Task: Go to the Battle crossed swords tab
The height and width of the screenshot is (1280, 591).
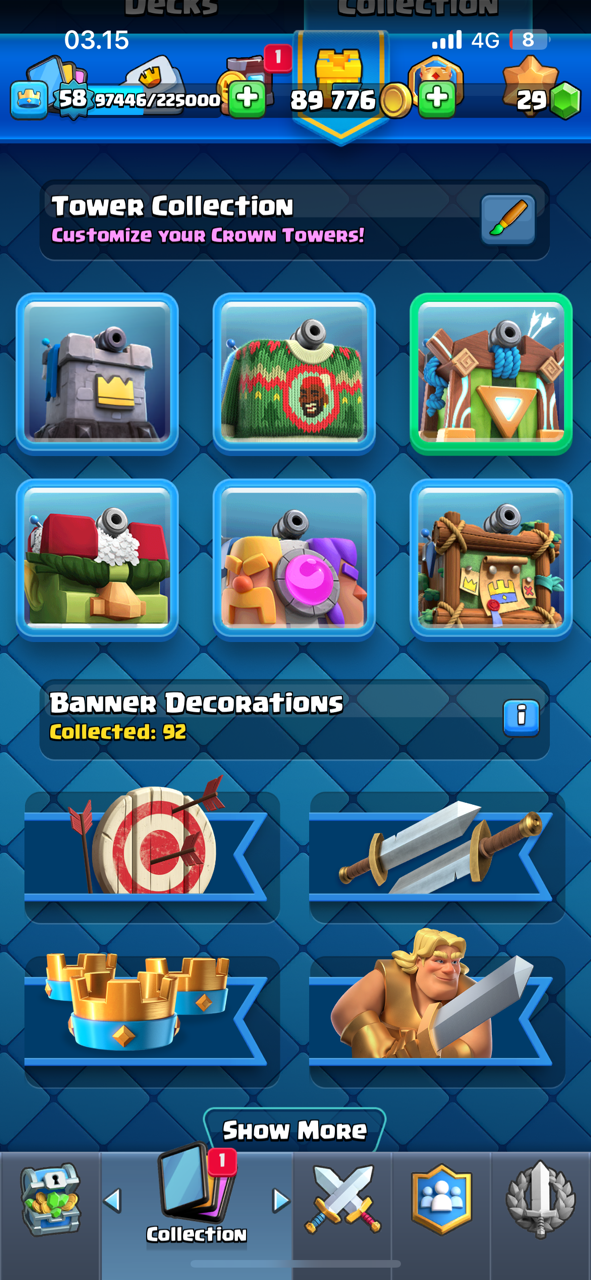Action: click(343, 1199)
